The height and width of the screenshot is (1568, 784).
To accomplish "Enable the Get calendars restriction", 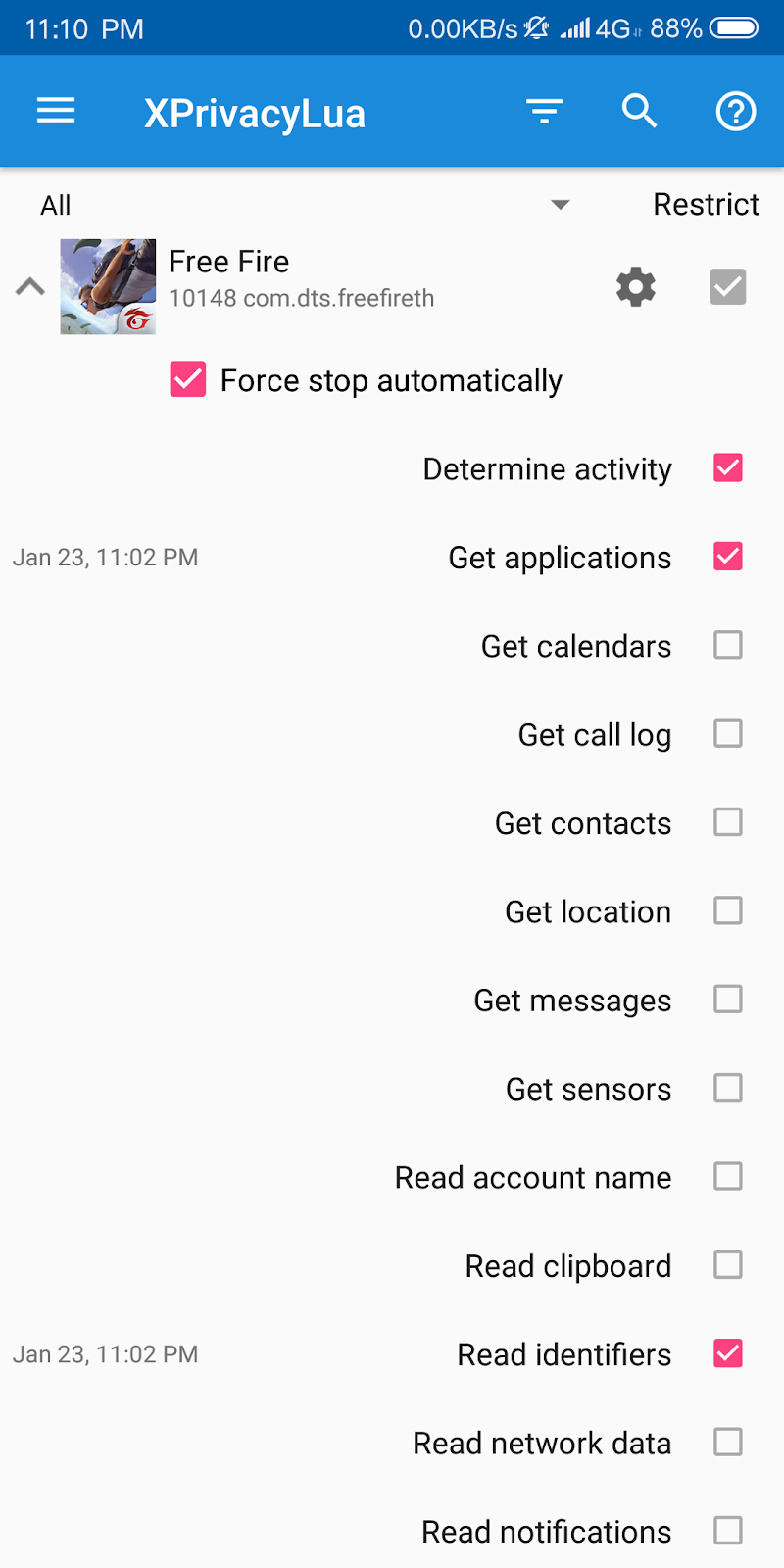I will 728,645.
